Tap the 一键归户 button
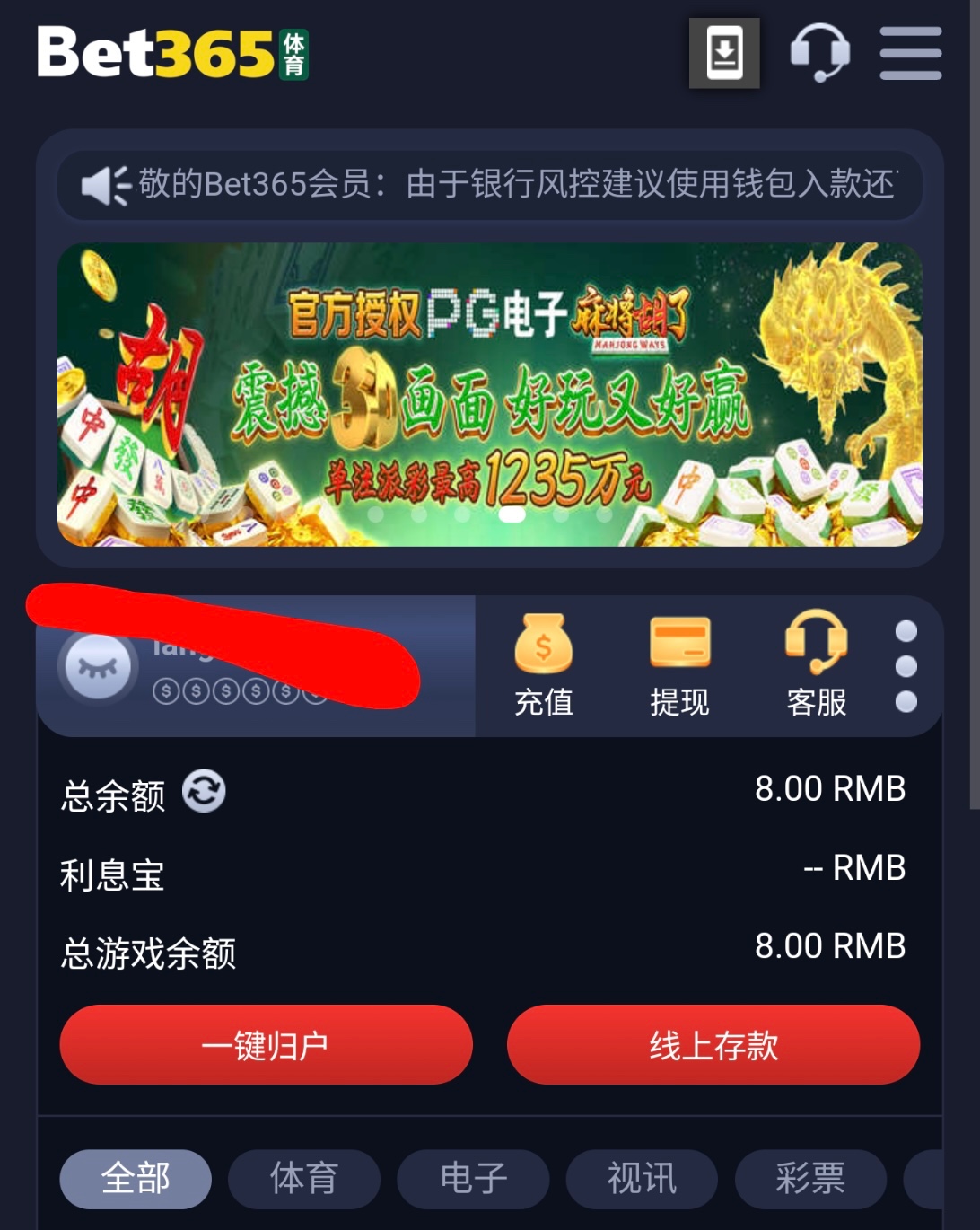Image resolution: width=980 pixels, height=1230 pixels. click(x=266, y=1045)
